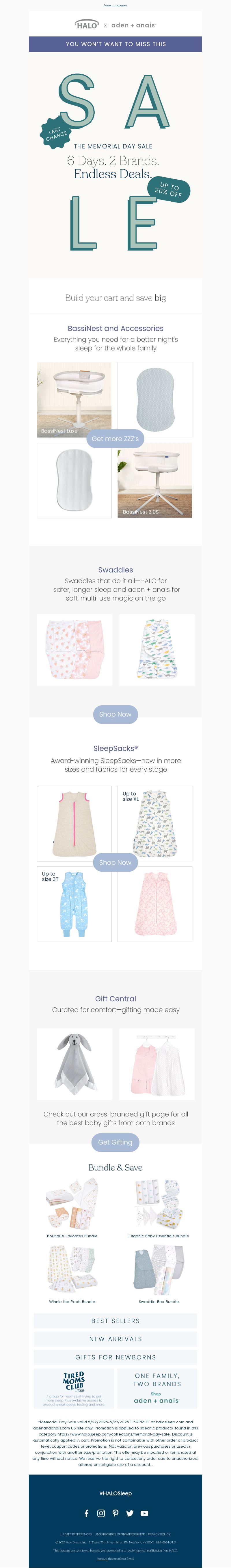
Task: Open the Gifts for Newborns bar
Action: tap(115, 1357)
